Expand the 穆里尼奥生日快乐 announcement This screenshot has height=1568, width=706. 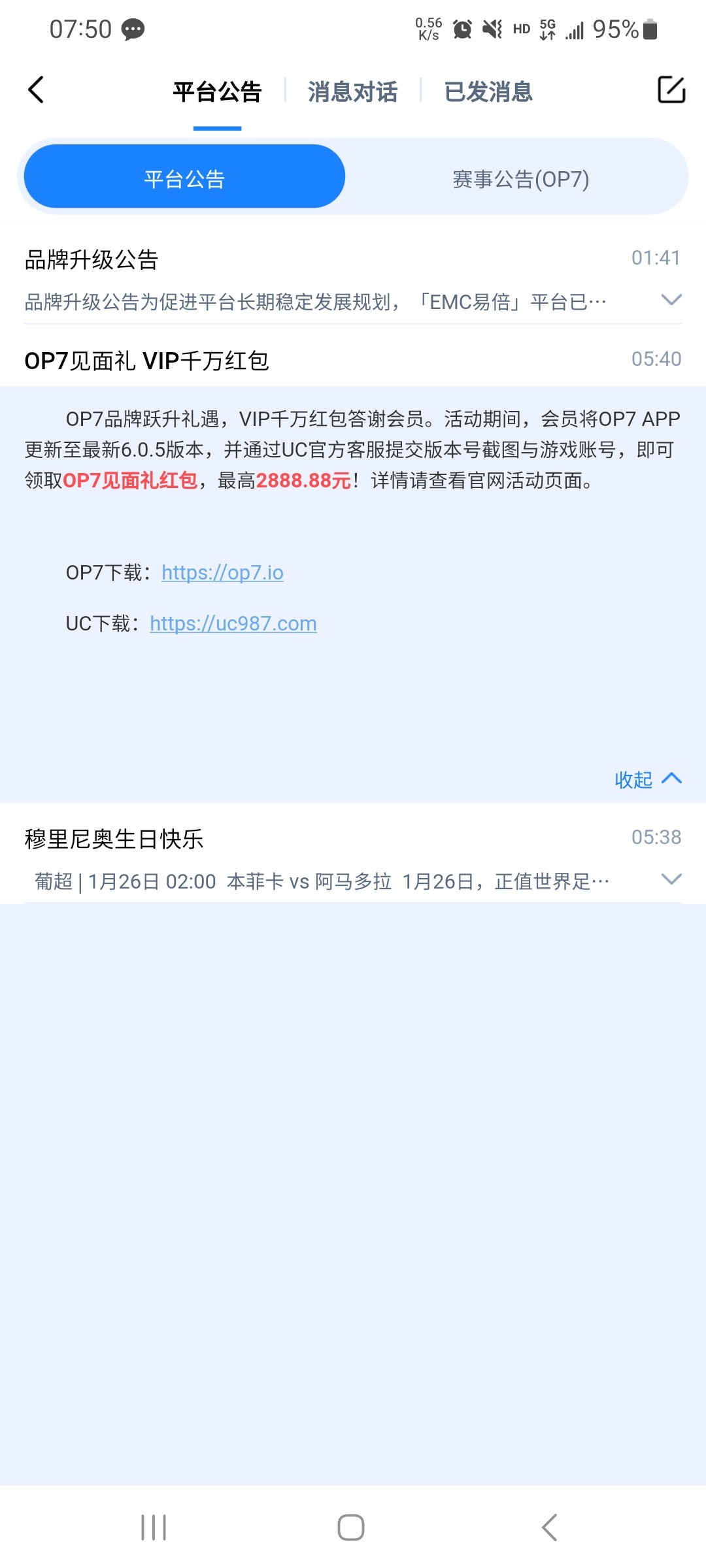click(671, 879)
